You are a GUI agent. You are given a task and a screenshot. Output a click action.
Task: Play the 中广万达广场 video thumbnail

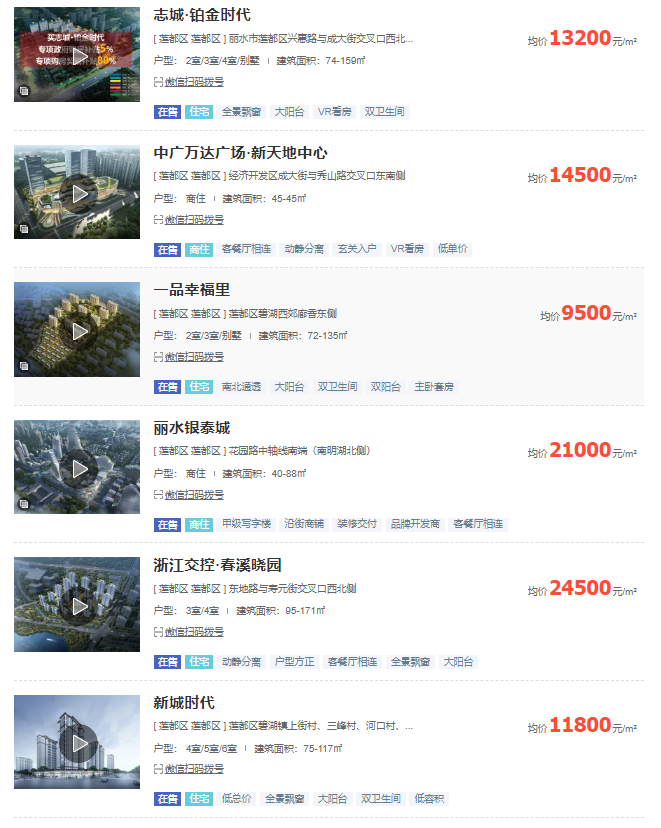coord(77,192)
